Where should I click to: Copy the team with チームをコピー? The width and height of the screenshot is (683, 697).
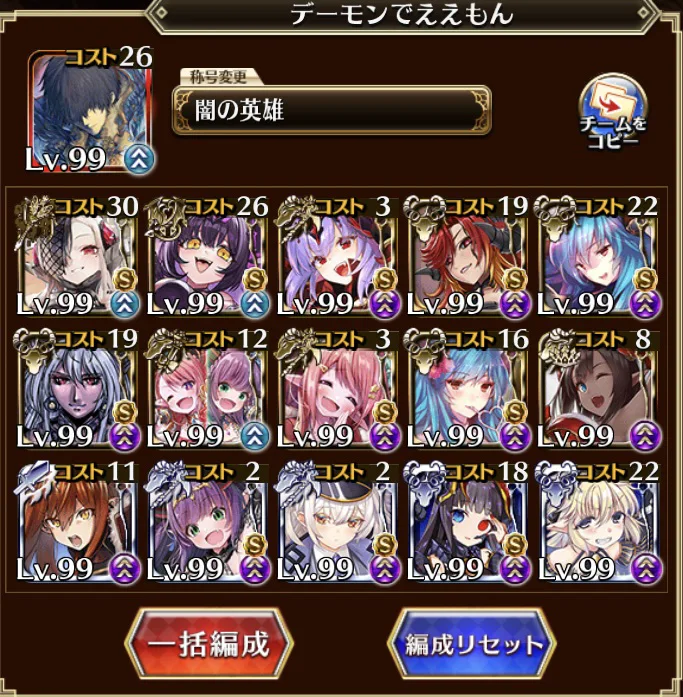(613, 114)
